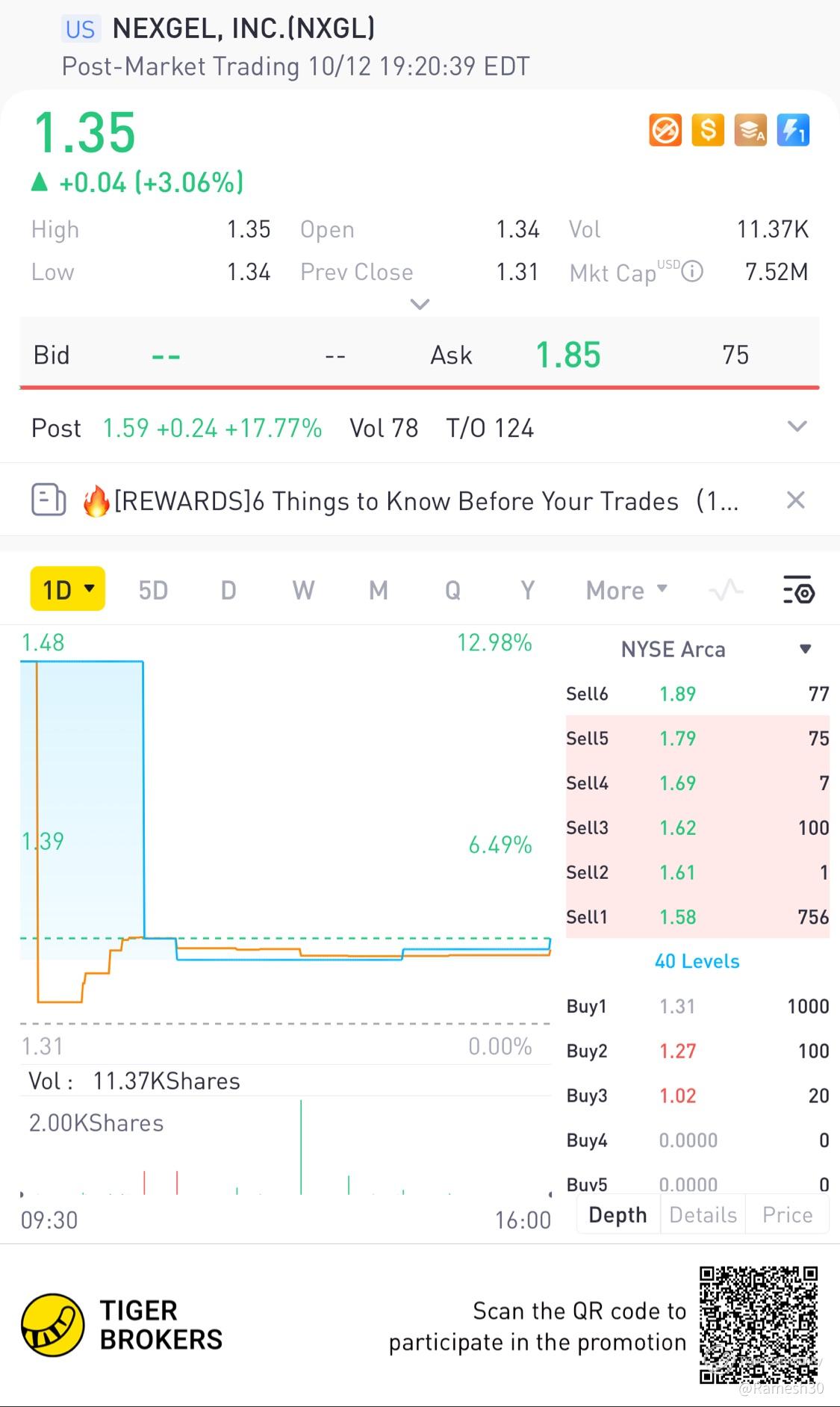Image resolution: width=840 pixels, height=1407 pixels.
Task: View 40 Levels of market depth
Action: coord(697,961)
